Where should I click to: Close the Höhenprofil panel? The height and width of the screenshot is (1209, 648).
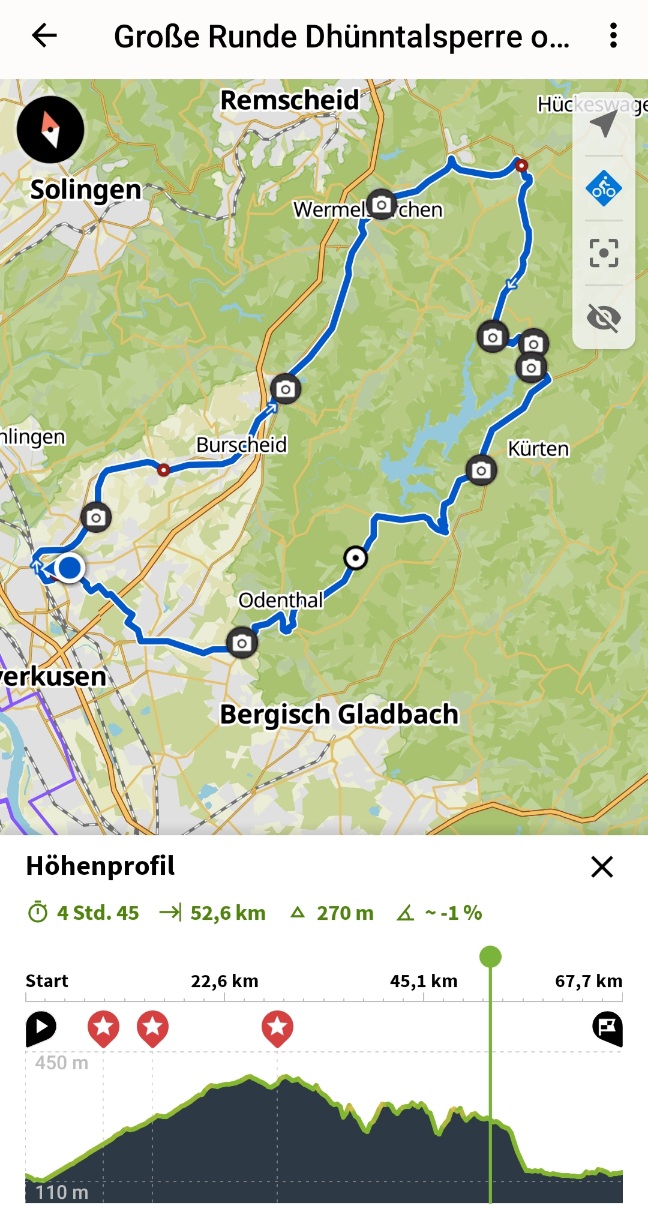click(x=602, y=867)
